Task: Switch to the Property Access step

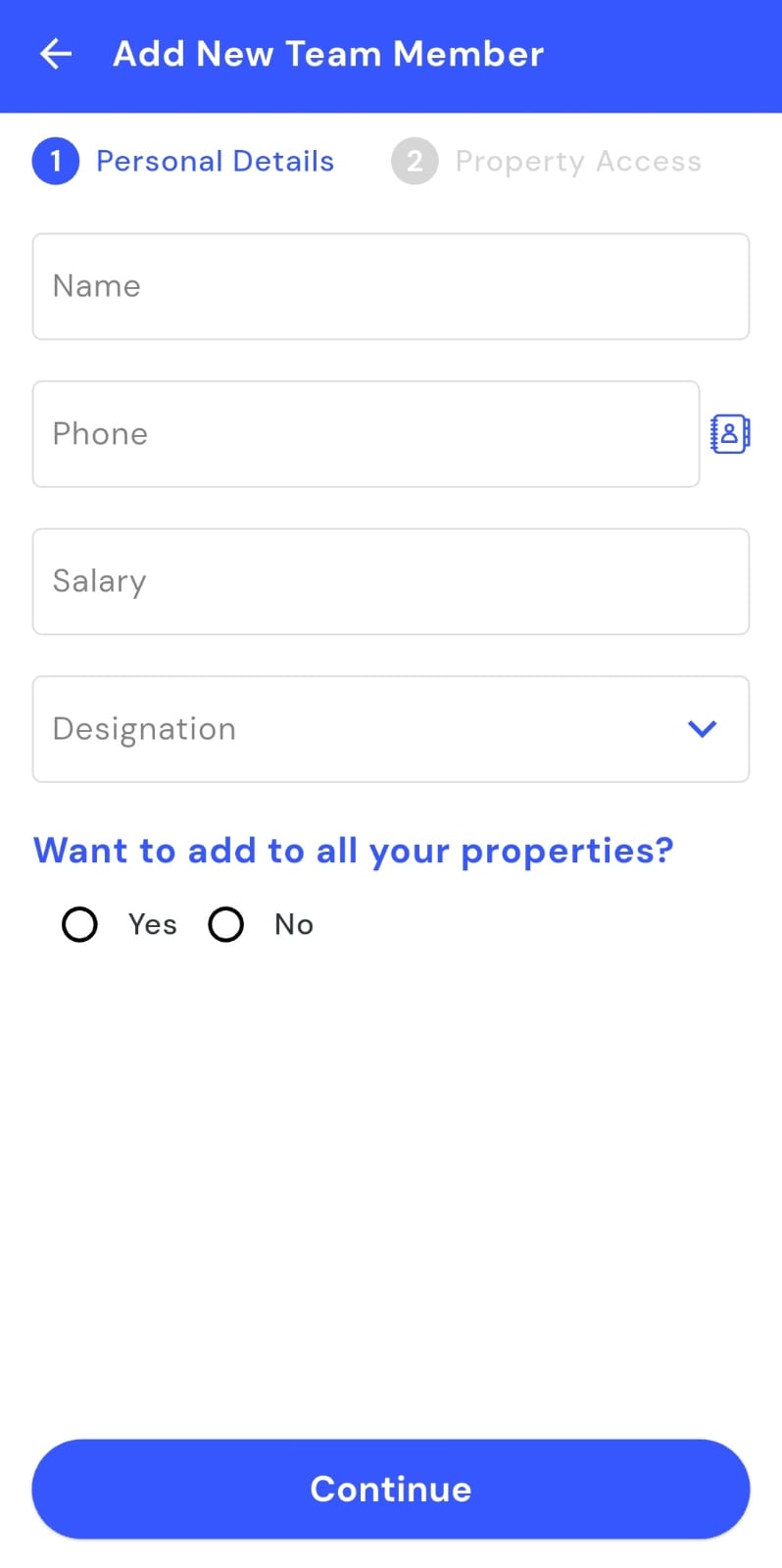Action: (547, 162)
